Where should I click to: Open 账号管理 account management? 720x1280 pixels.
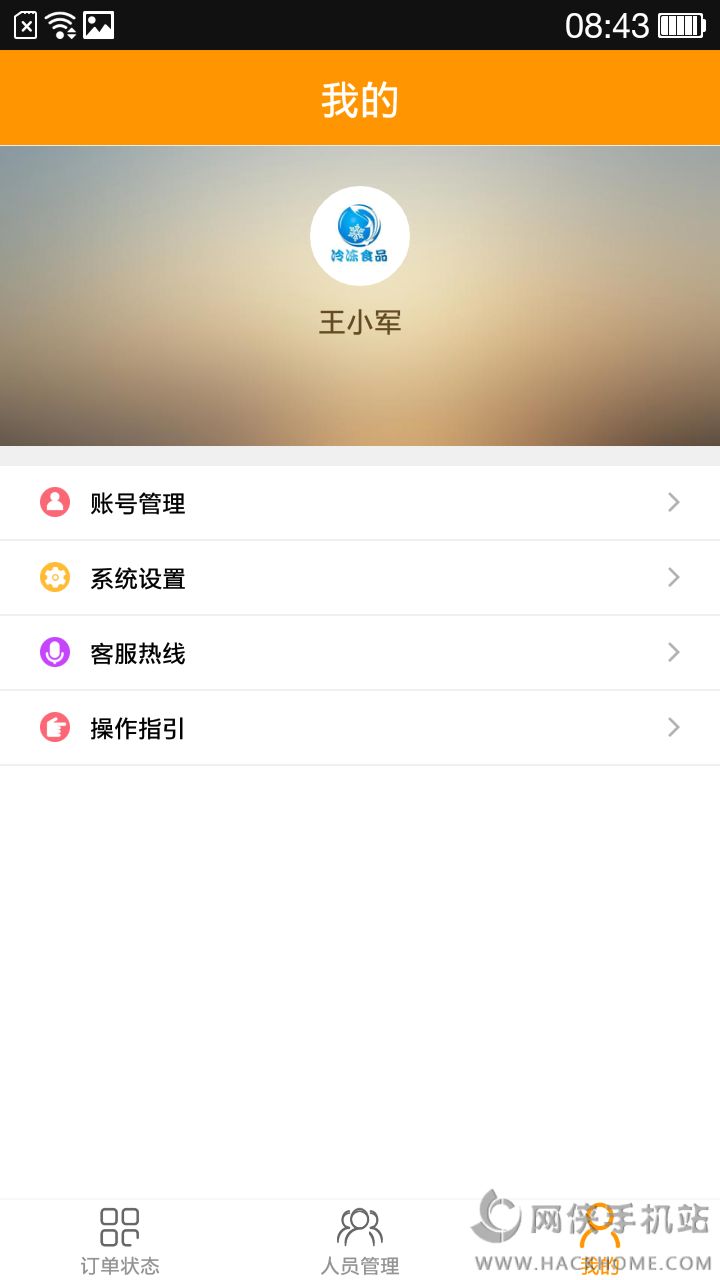tap(360, 503)
